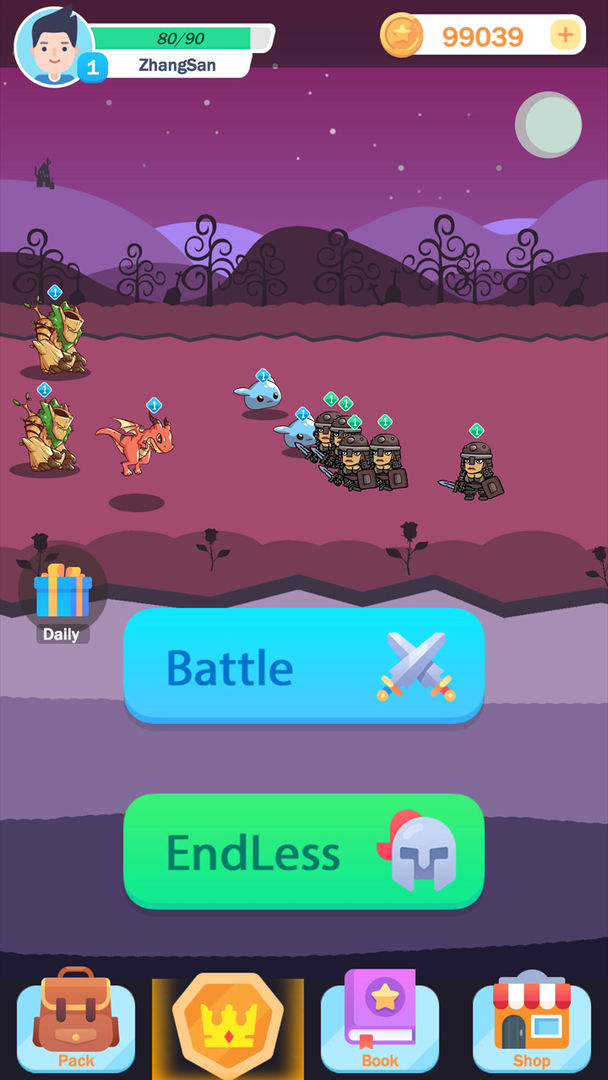608x1080 pixels.
Task: Add more coins with plus button
Action: click(x=565, y=36)
